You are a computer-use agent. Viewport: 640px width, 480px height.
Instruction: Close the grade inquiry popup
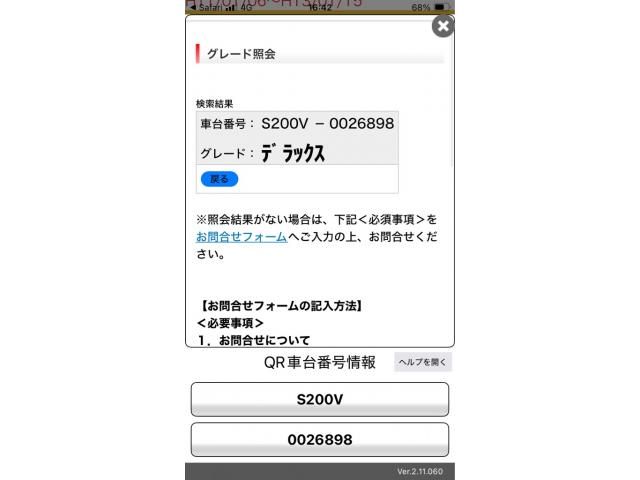click(442, 26)
